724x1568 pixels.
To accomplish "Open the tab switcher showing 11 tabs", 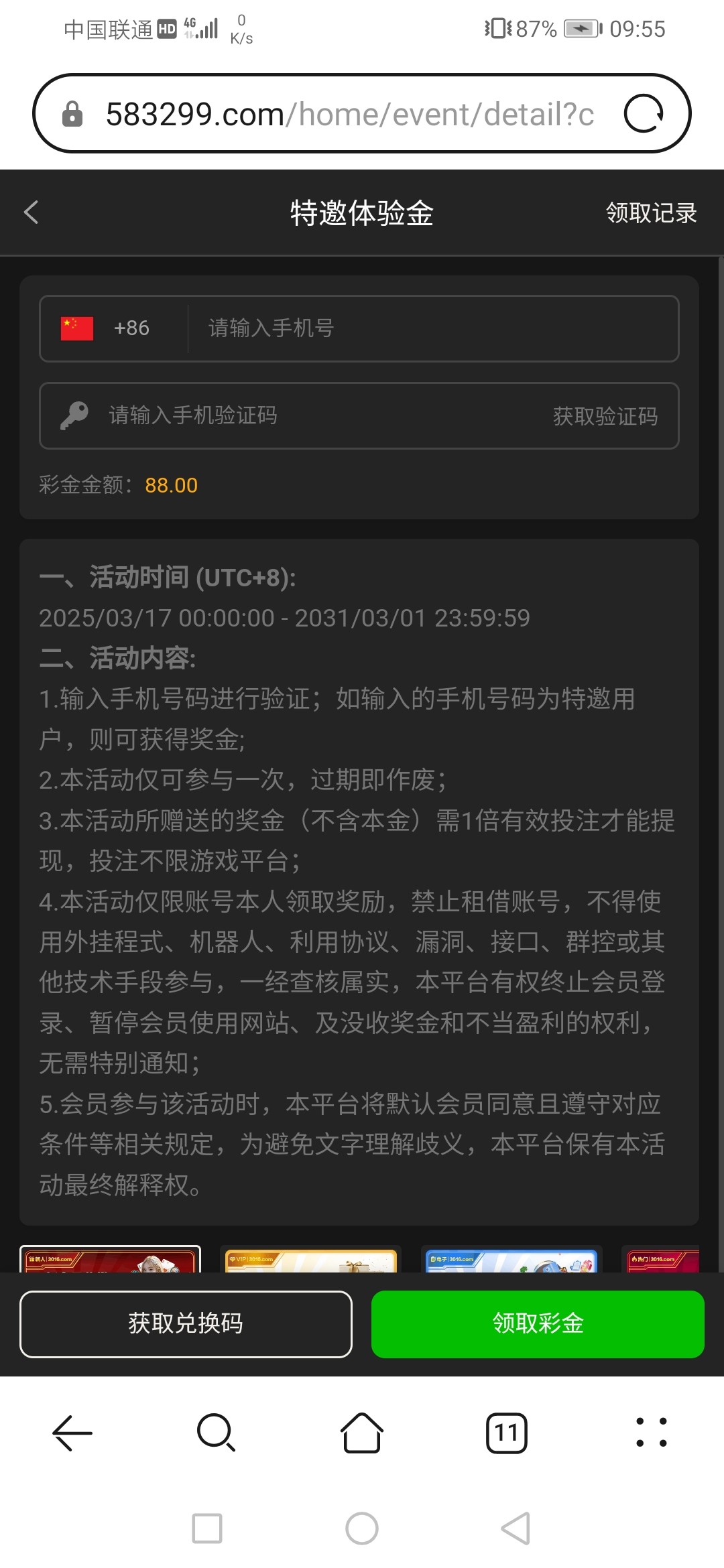I will [506, 1433].
